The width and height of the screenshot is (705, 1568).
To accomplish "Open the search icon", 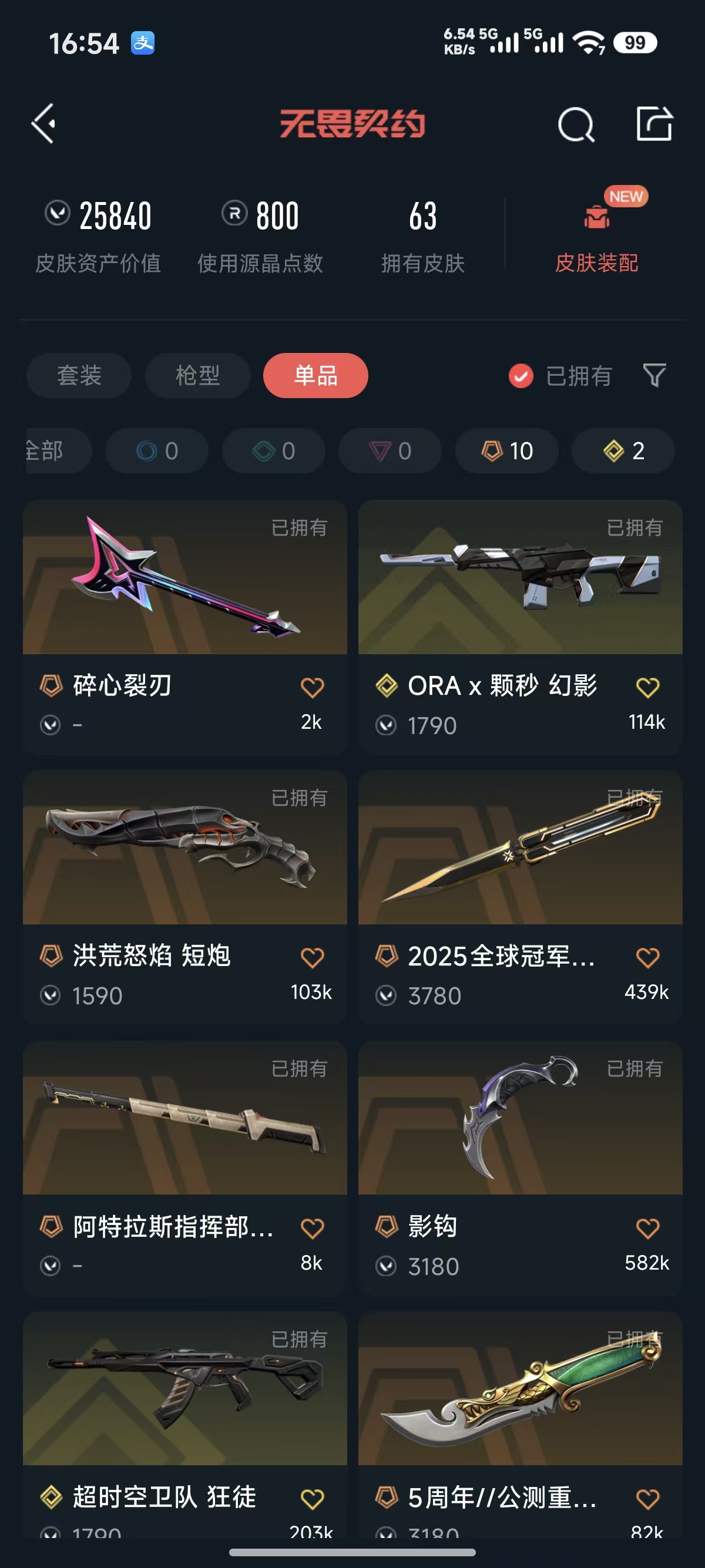I will 575,125.
